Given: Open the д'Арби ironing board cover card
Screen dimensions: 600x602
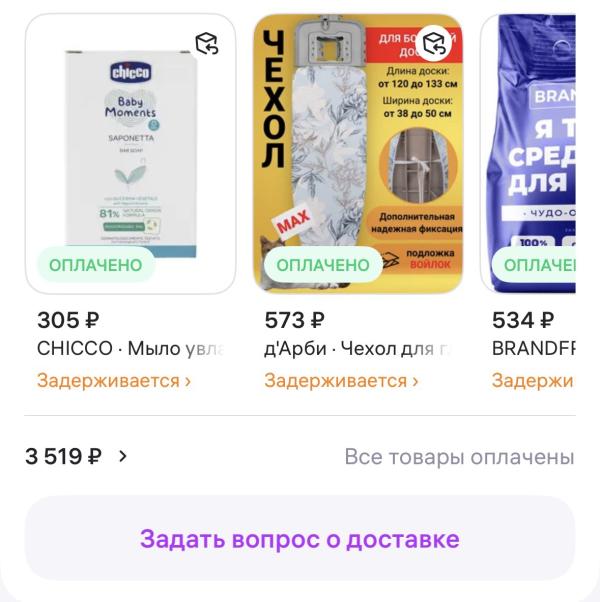Looking at the screenshot, I should [357, 150].
